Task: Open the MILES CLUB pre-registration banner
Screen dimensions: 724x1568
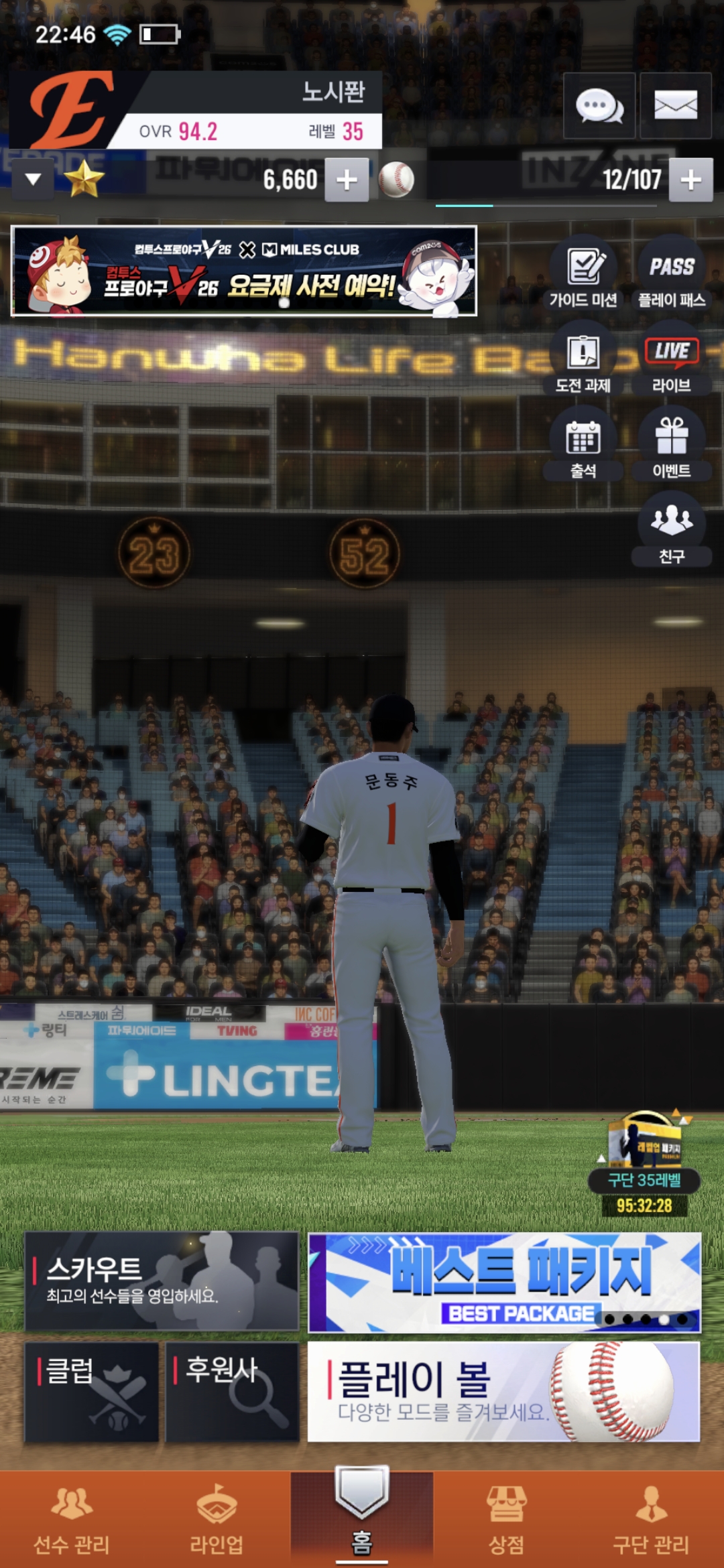Action: click(244, 271)
